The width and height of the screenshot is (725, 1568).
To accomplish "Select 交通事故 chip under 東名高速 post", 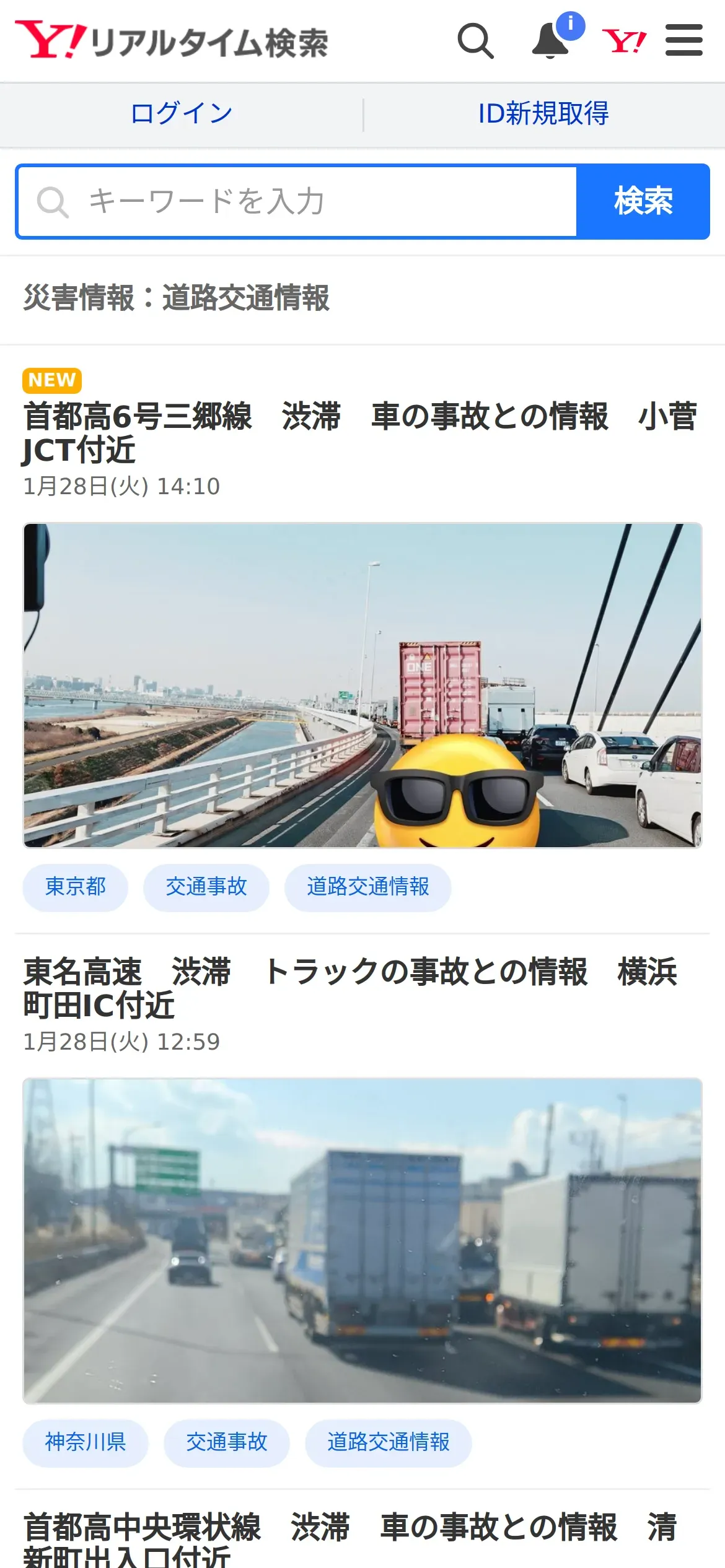I will coord(227,1442).
